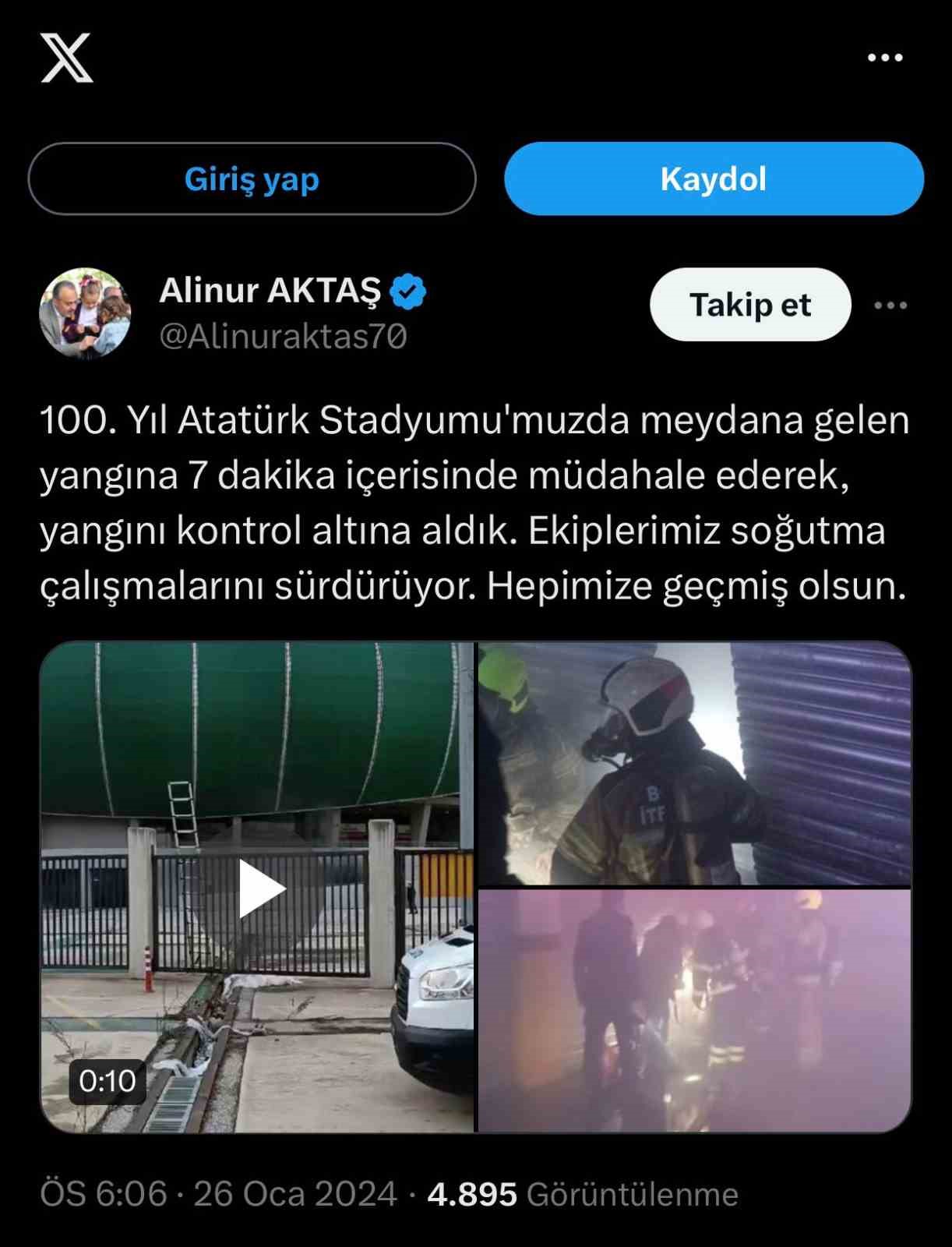Image resolution: width=952 pixels, height=1247 pixels.
Task: Open the firefighter helmet photo
Action: pyautogui.click(x=694, y=764)
